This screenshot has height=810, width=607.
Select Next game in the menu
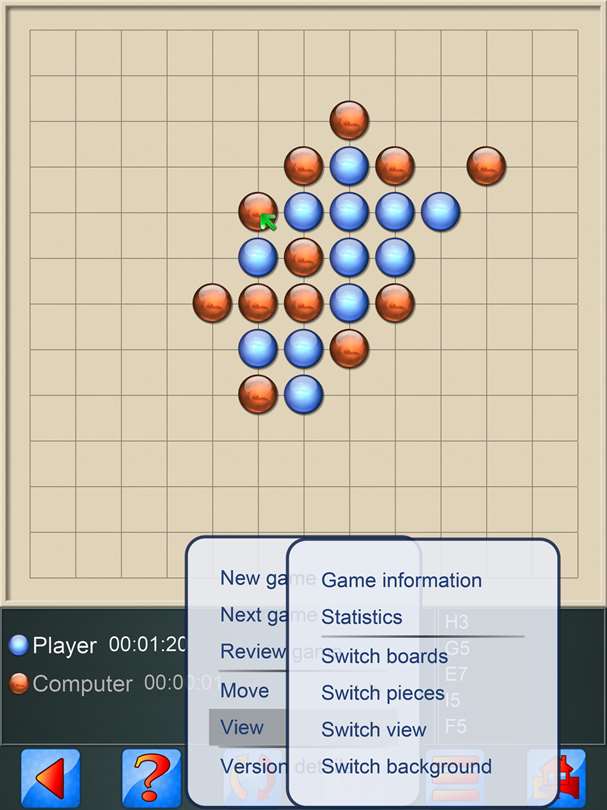pos(252,615)
